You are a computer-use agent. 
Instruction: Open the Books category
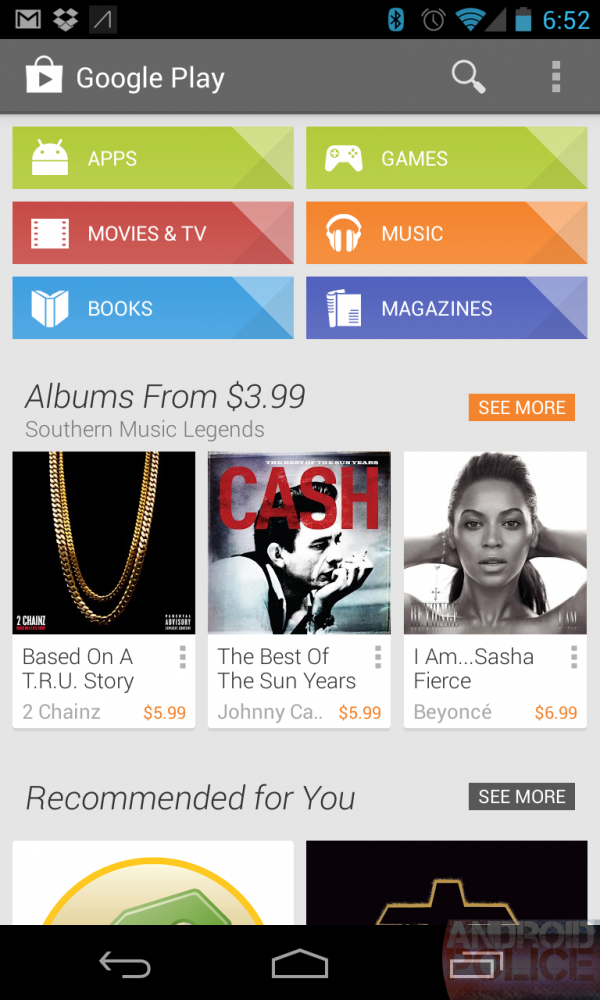pyautogui.click(x=153, y=308)
